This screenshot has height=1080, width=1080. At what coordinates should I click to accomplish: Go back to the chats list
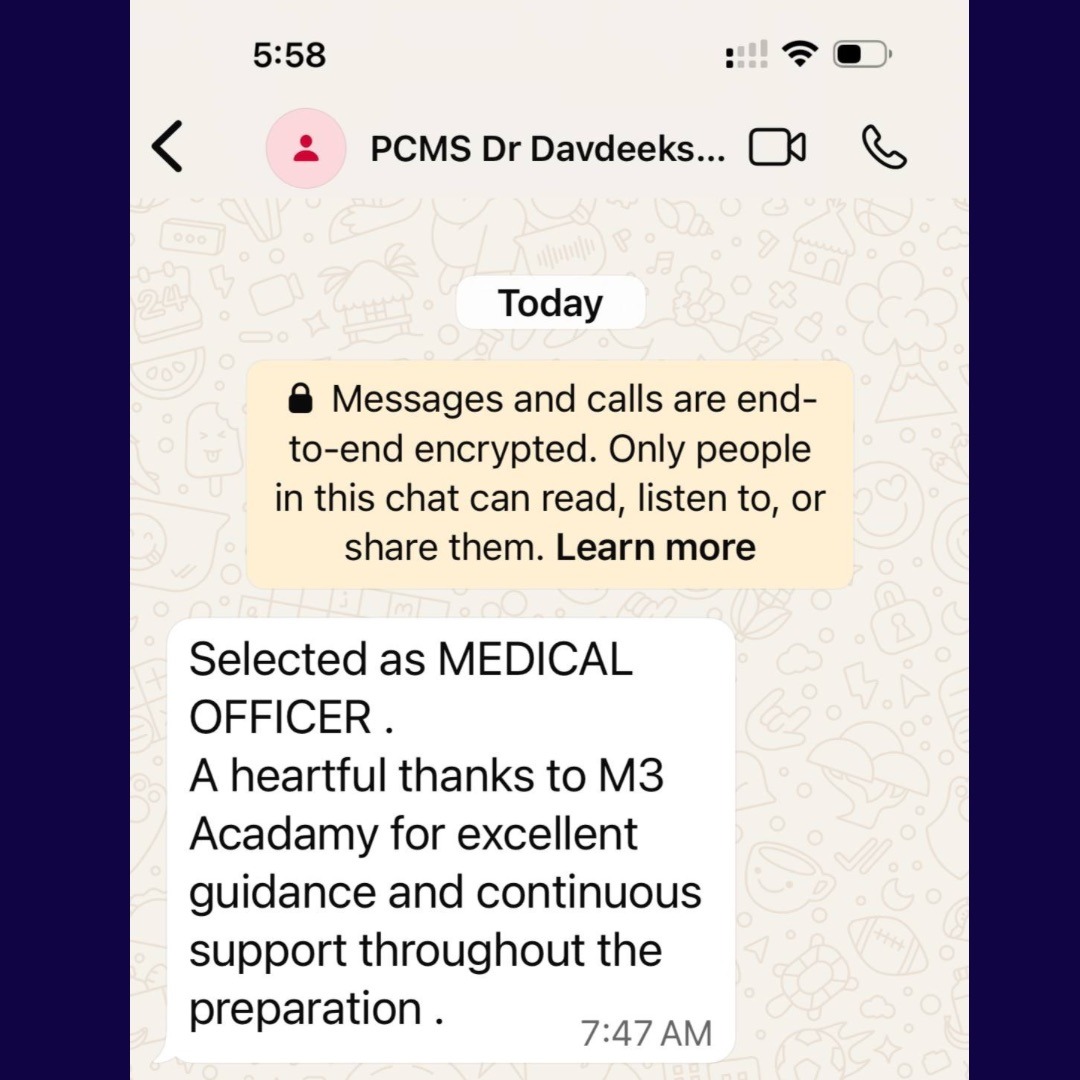[x=168, y=147]
